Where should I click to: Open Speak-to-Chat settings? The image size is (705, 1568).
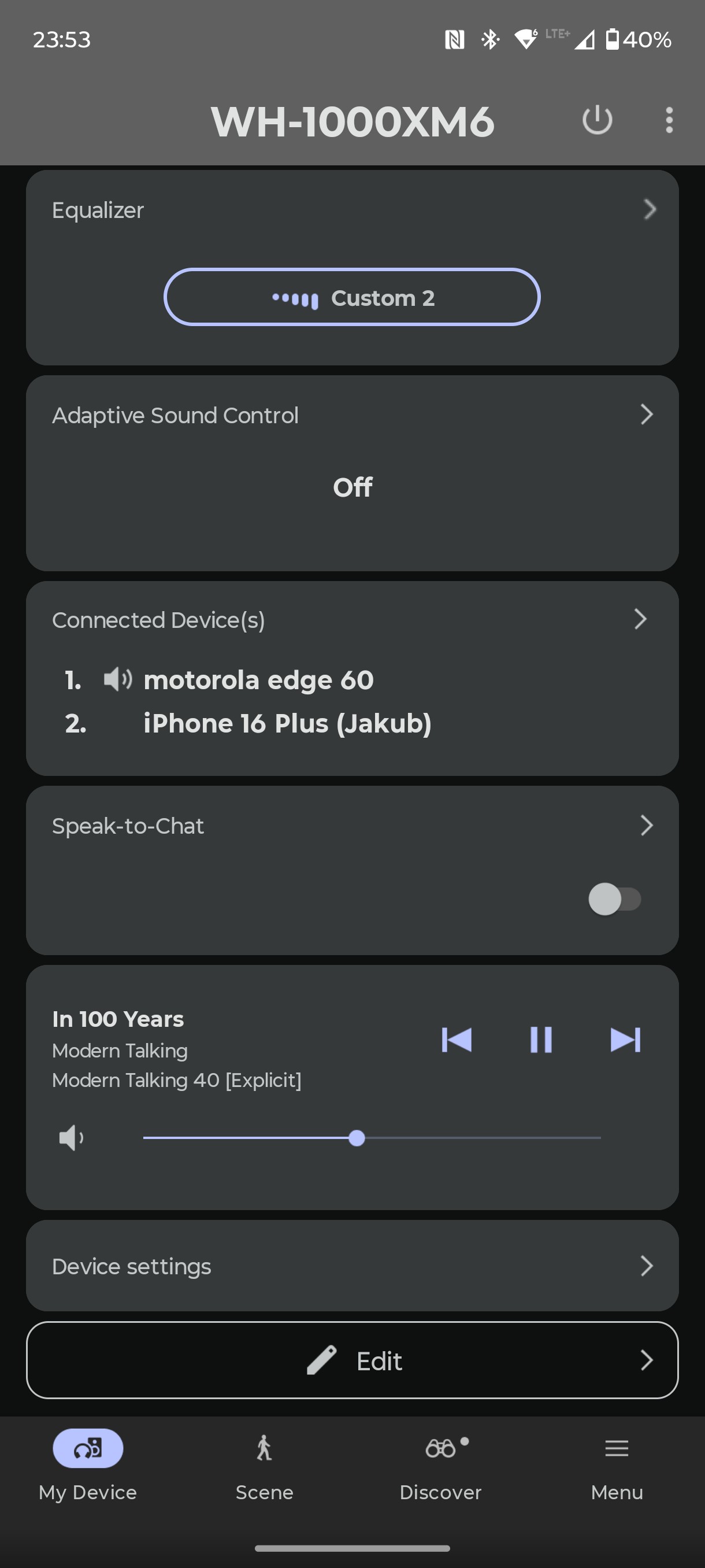352,826
